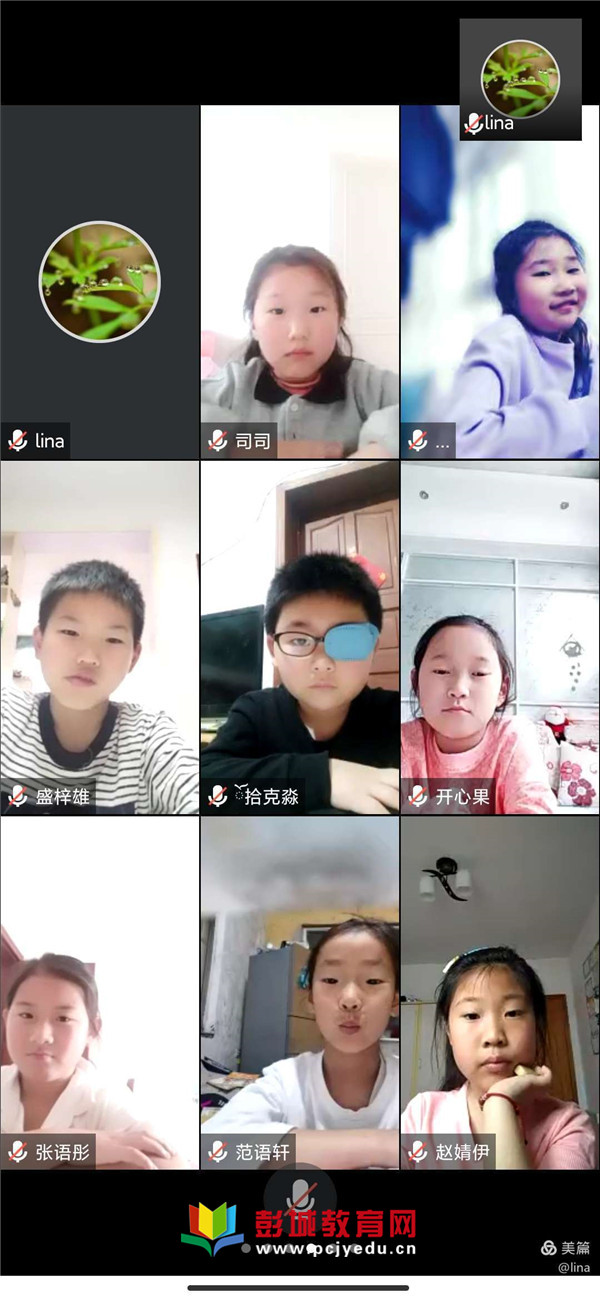Open lina's floating self-view window
Image resolution: width=600 pixels, height=1300 pixels.
[520, 80]
